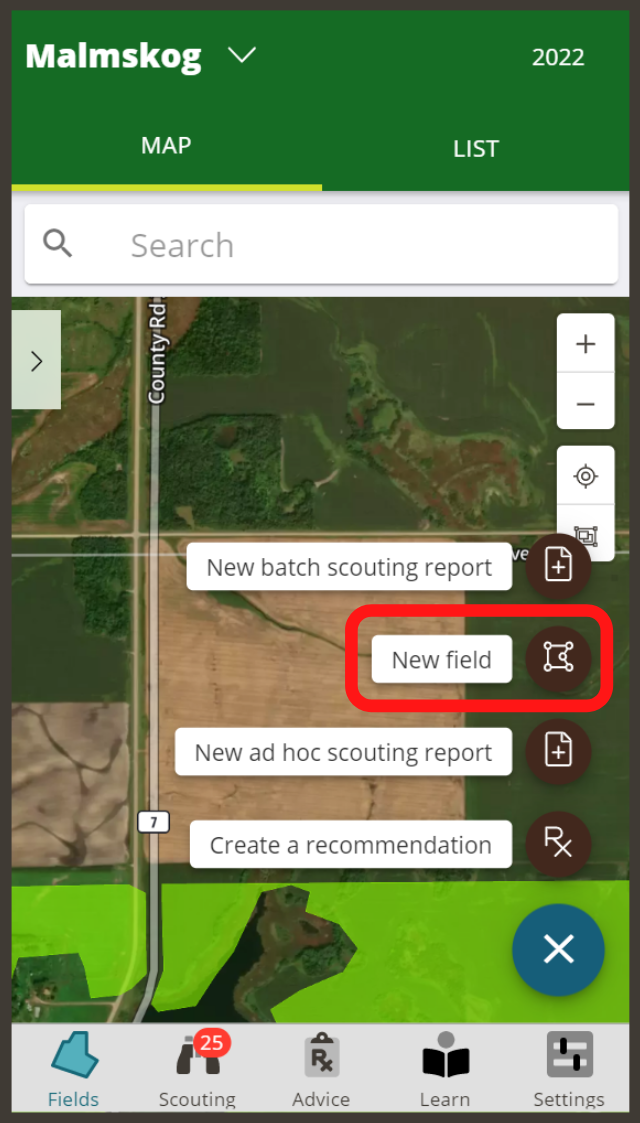Switch to the Learn tab
Image resolution: width=640 pixels, height=1123 pixels.
445,1070
